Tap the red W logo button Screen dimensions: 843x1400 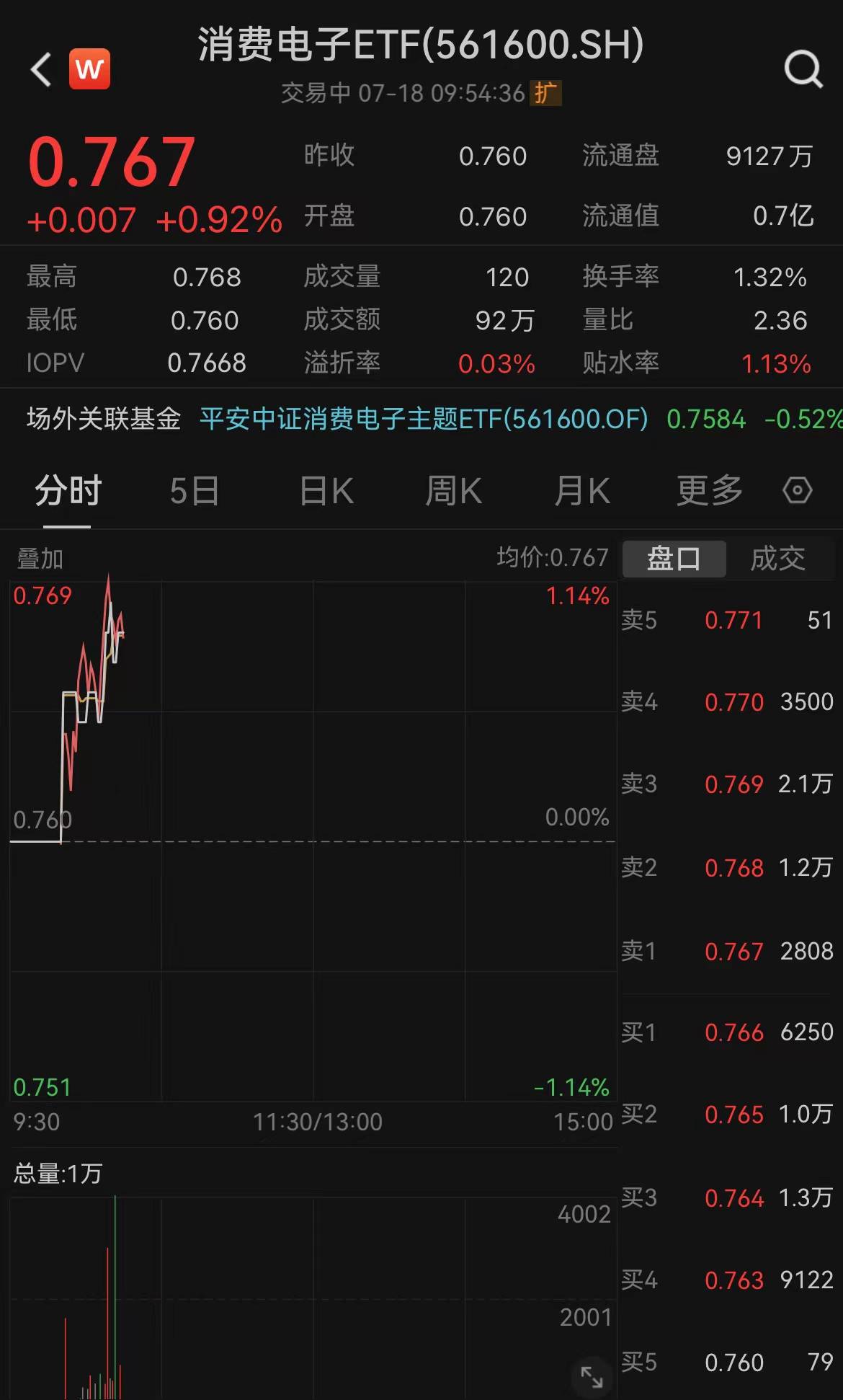89,69
